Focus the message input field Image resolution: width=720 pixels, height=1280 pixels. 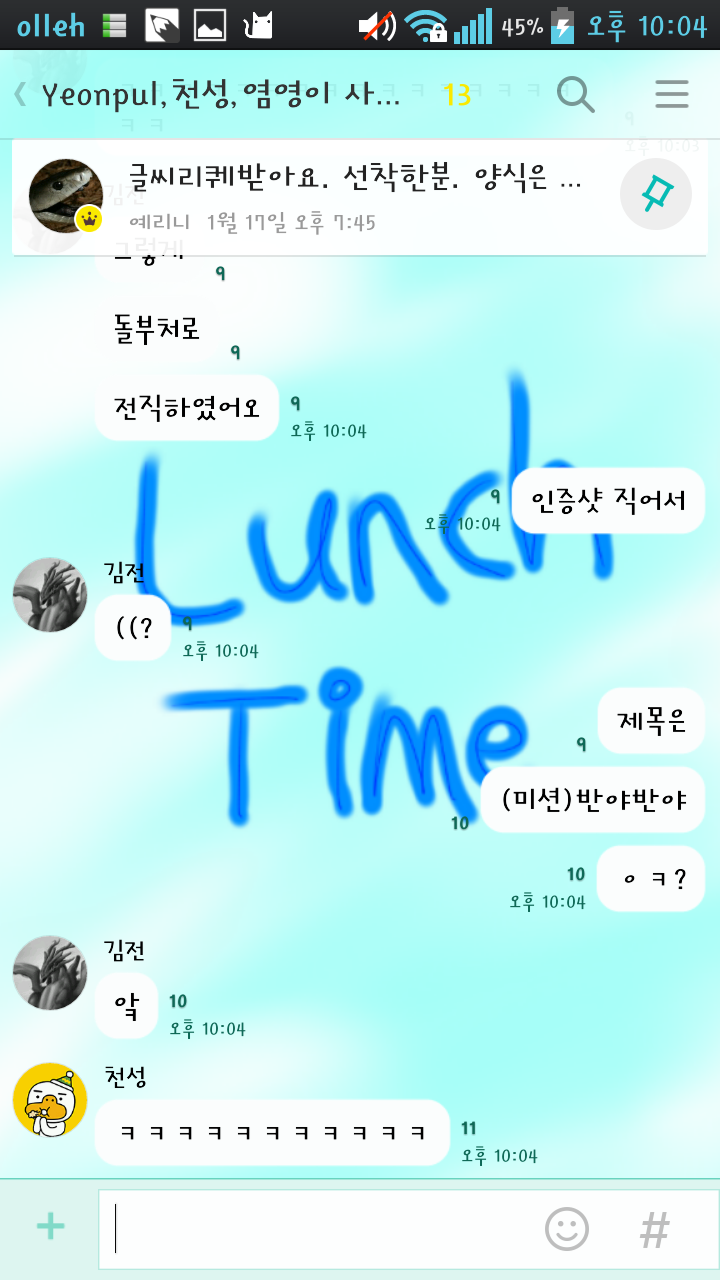[320, 1228]
